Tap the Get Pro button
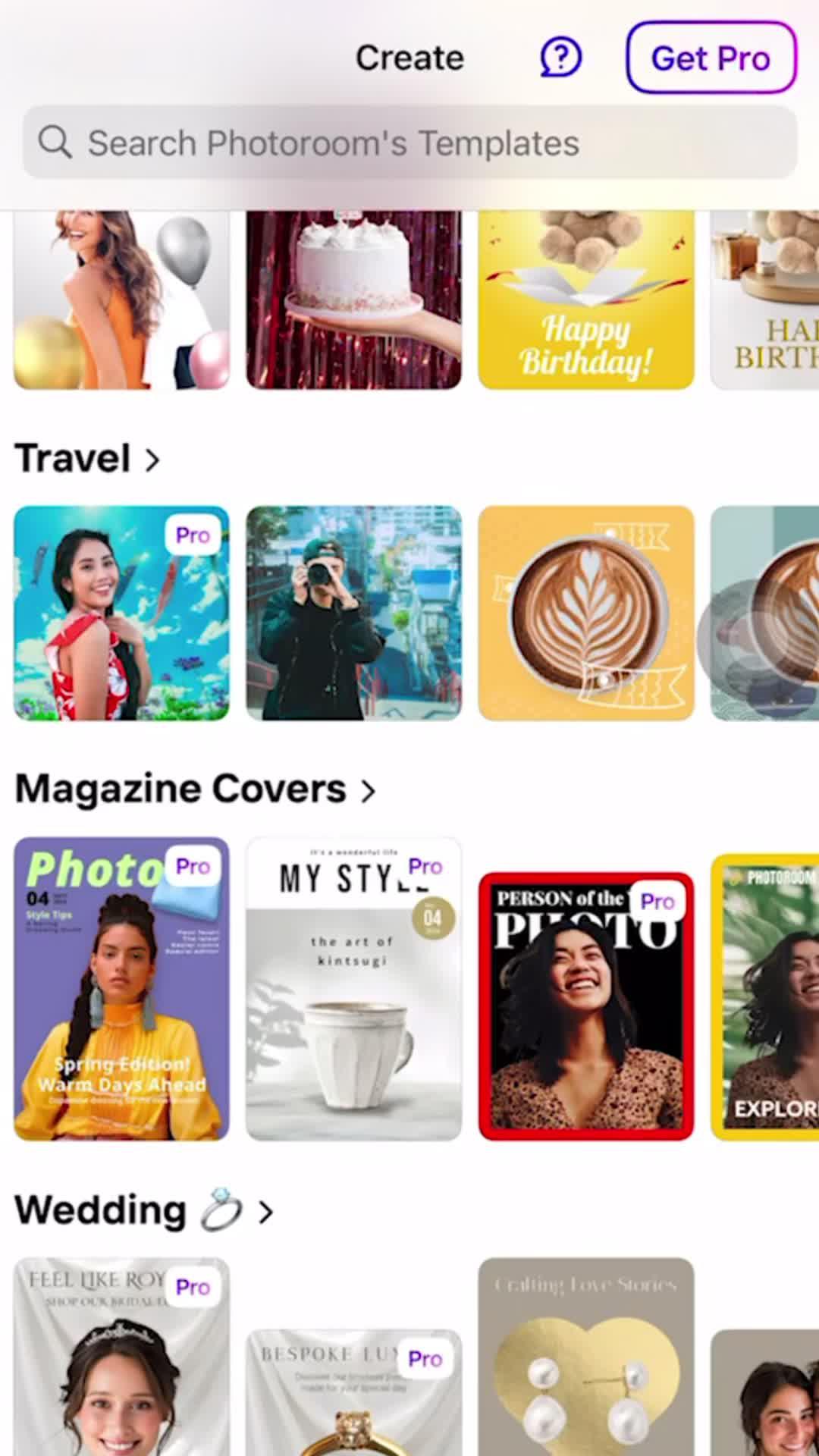Viewport: 819px width, 1456px height. click(711, 58)
